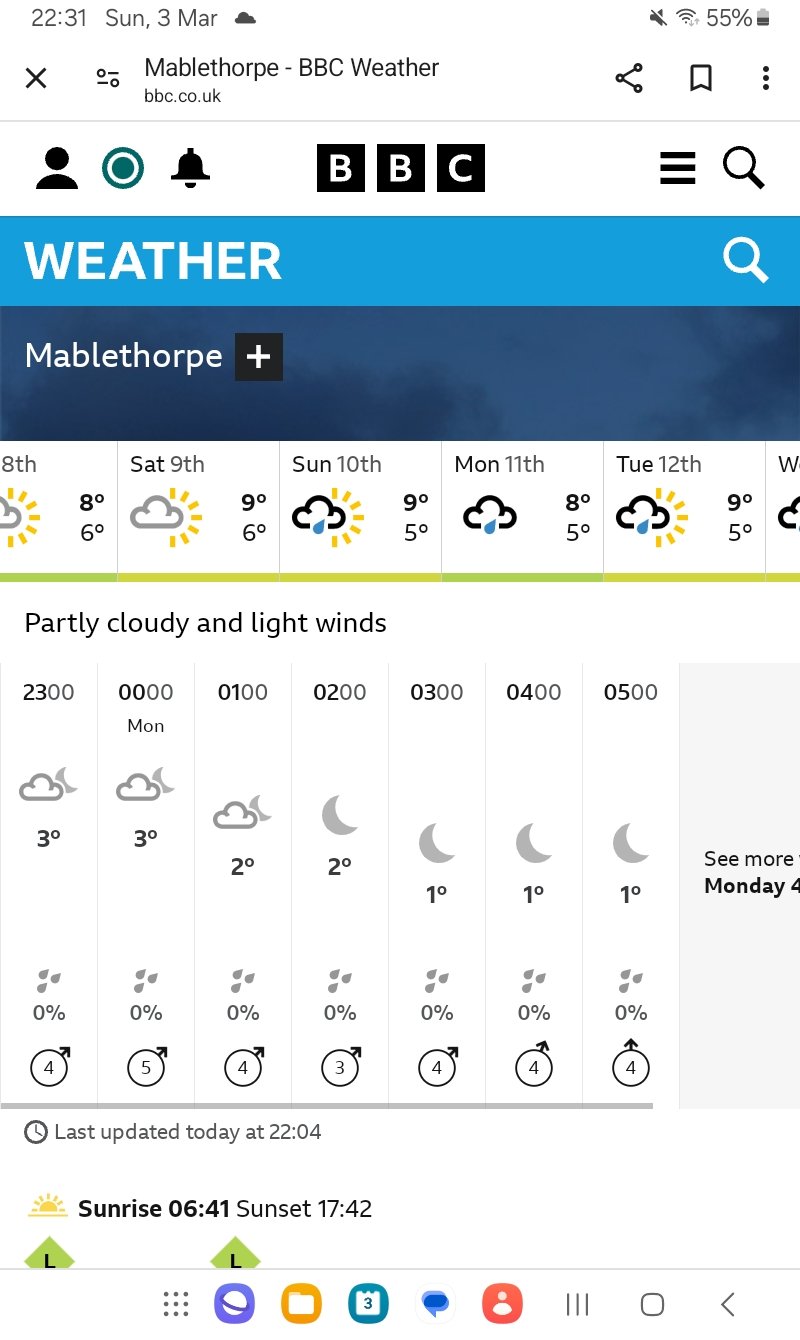Open the browser overflow menu
800x1340 pixels.
tap(766, 78)
